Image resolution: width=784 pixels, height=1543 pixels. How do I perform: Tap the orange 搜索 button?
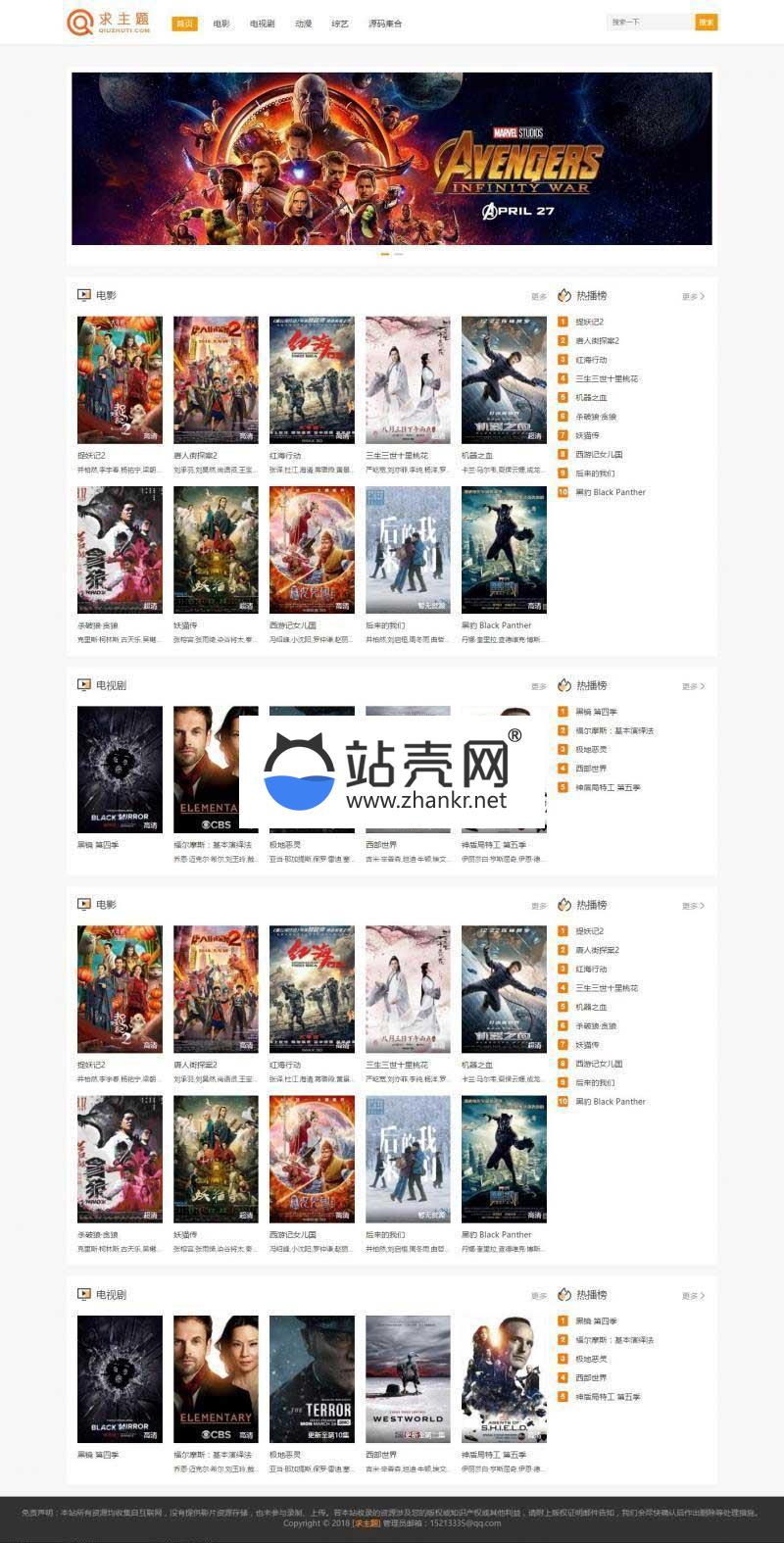coord(707,22)
